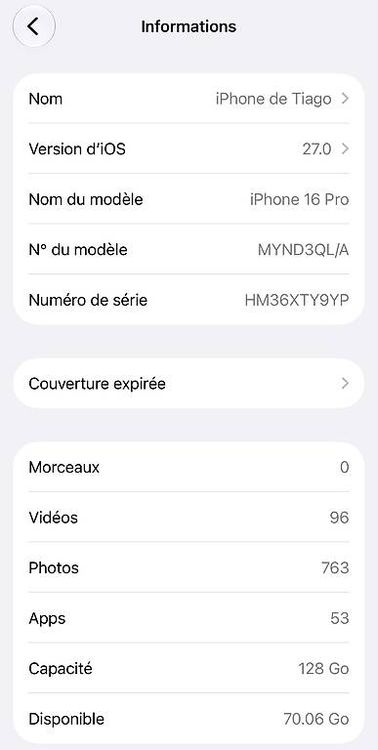Go back from the Informations screen

tap(33, 26)
